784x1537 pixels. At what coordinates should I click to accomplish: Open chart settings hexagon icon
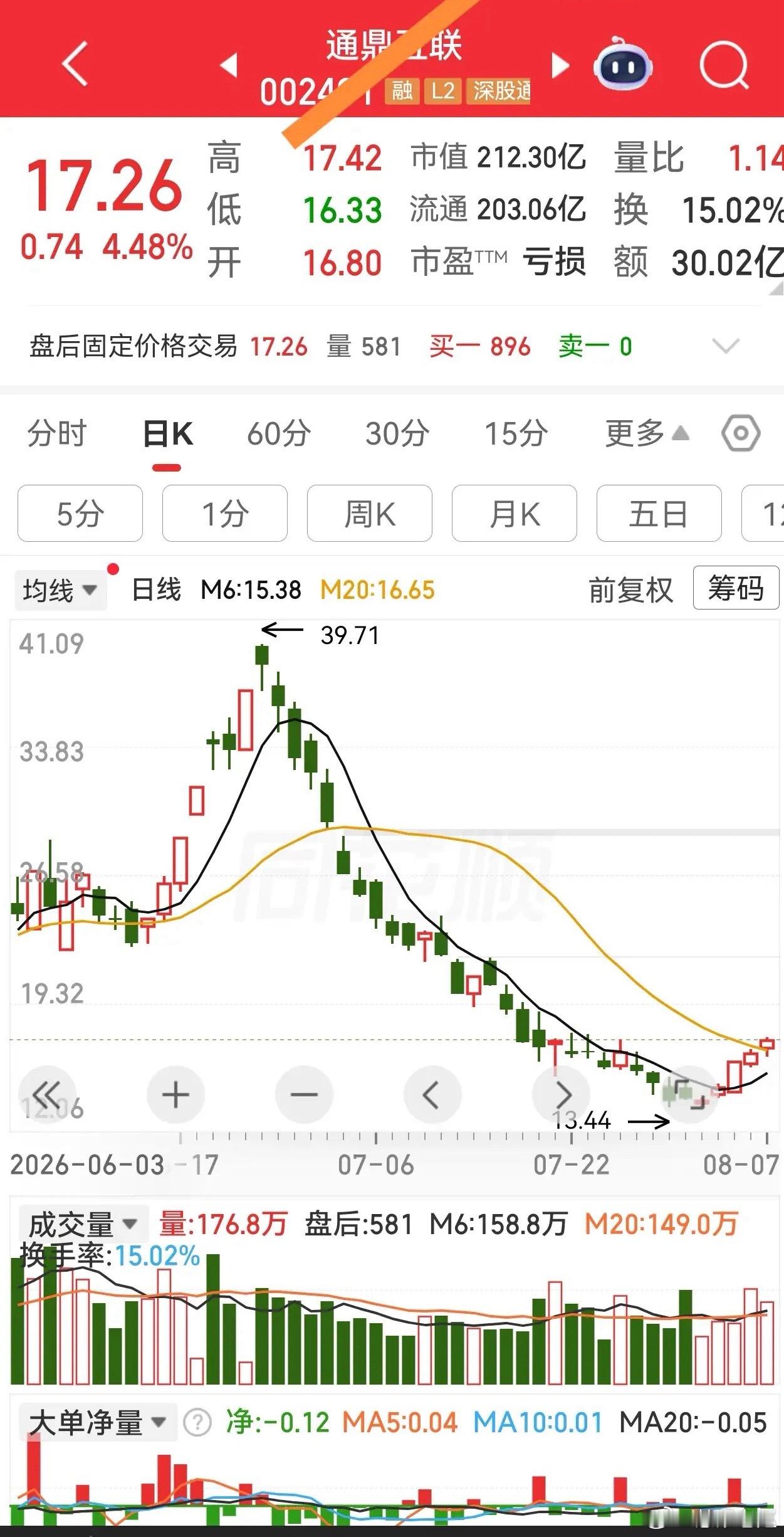tap(741, 433)
